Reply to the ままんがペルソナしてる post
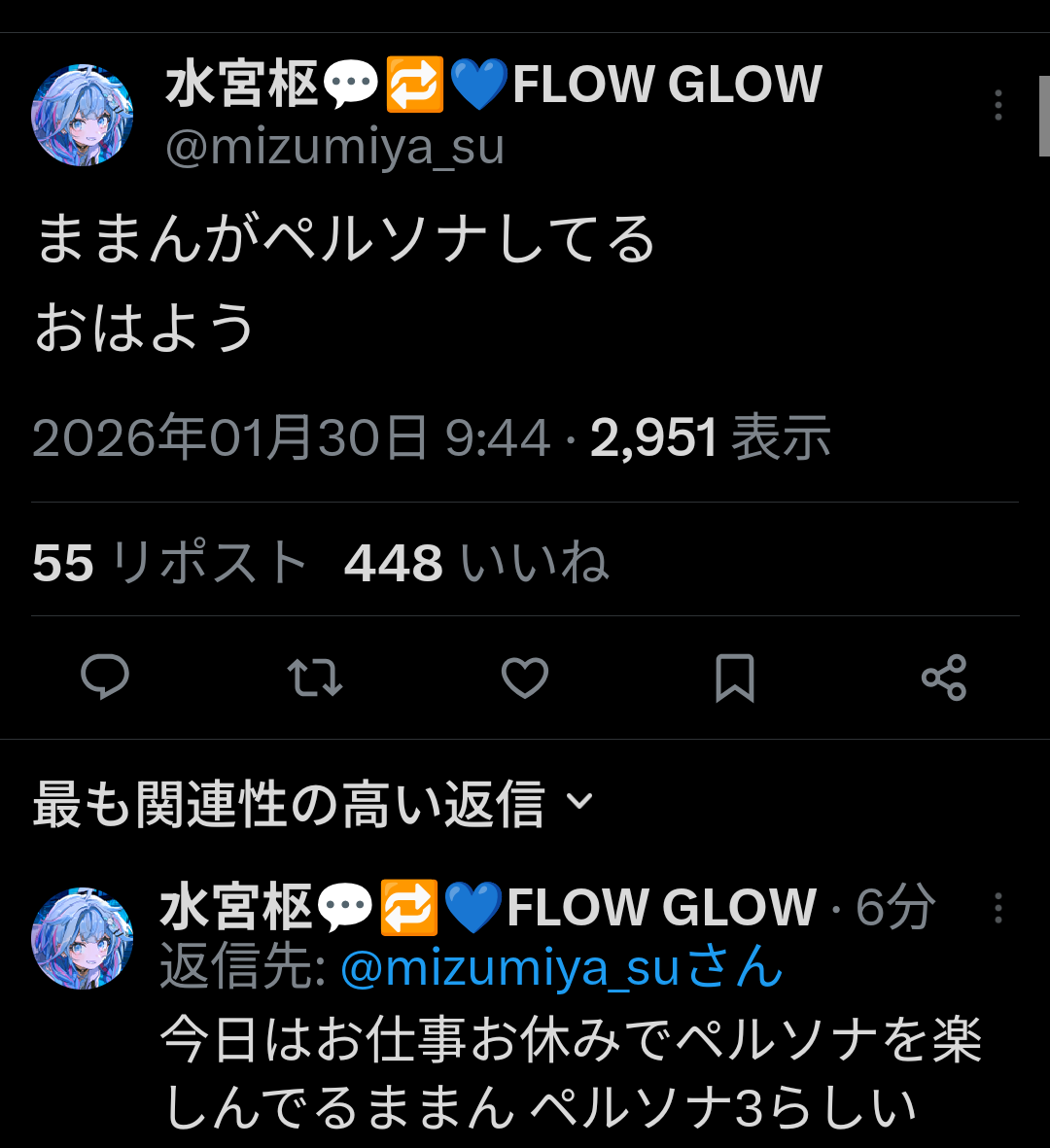Viewport: 1050px width, 1148px height. click(105, 678)
